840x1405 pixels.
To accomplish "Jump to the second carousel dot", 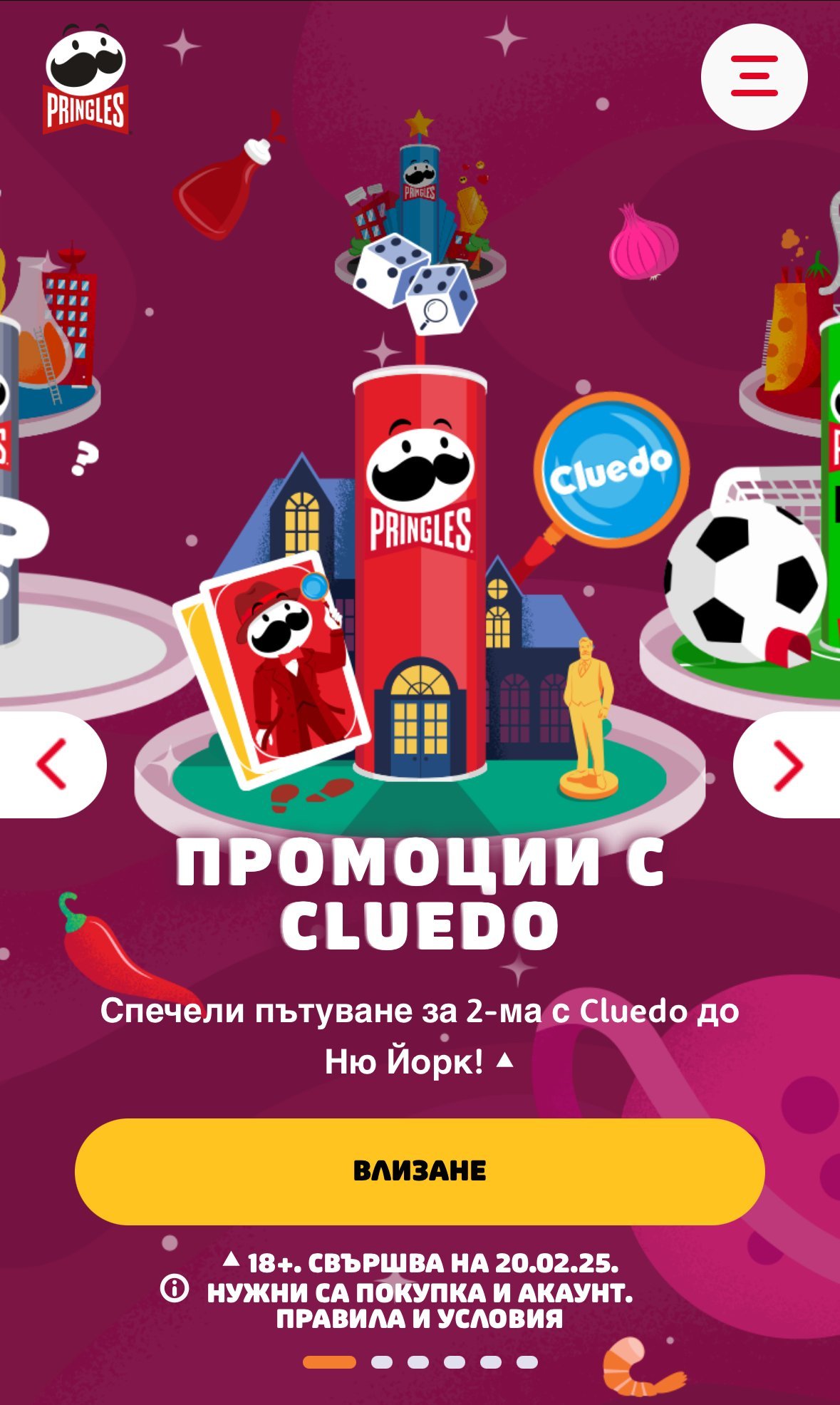I will click(x=382, y=1362).
